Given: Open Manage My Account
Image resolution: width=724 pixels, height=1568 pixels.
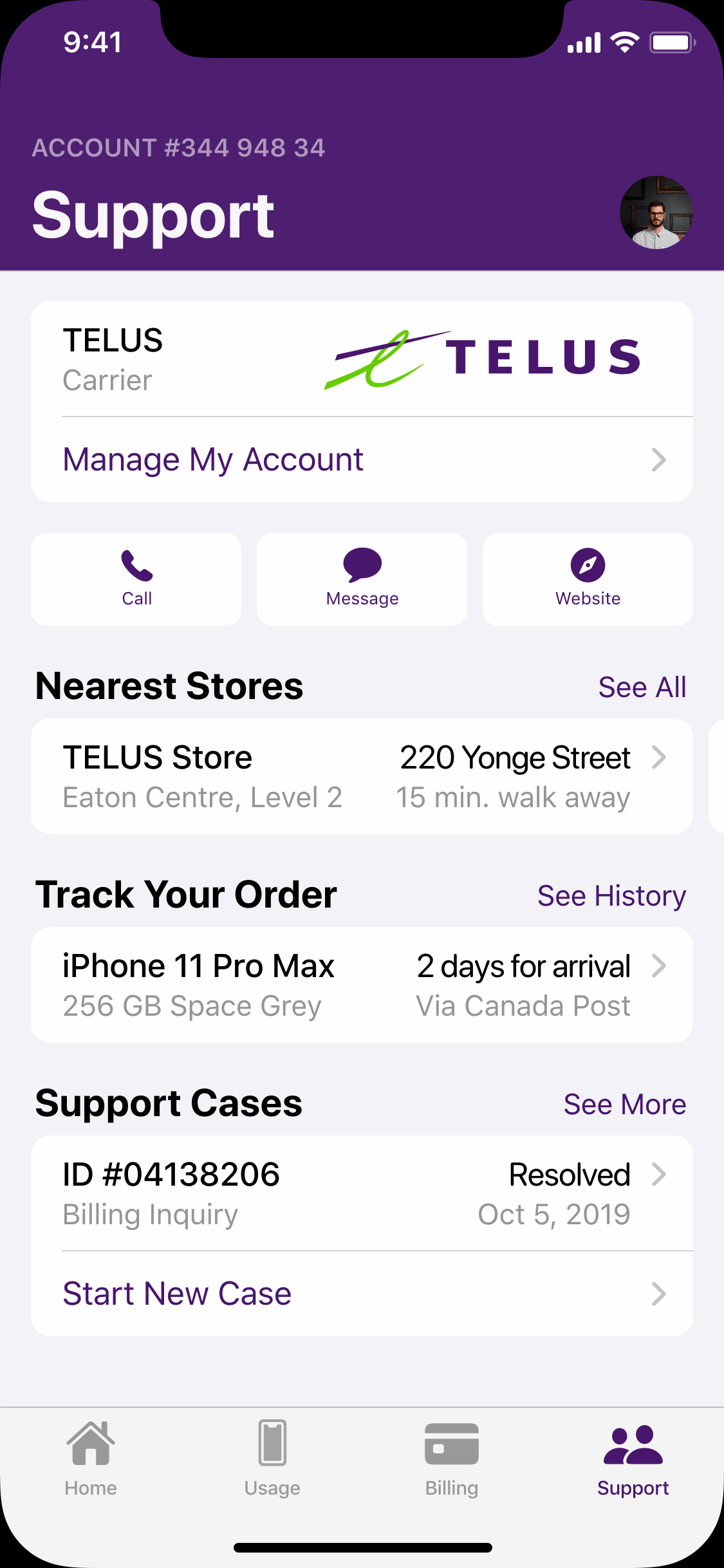Looking at the screenshot, I should pos(362,460).
